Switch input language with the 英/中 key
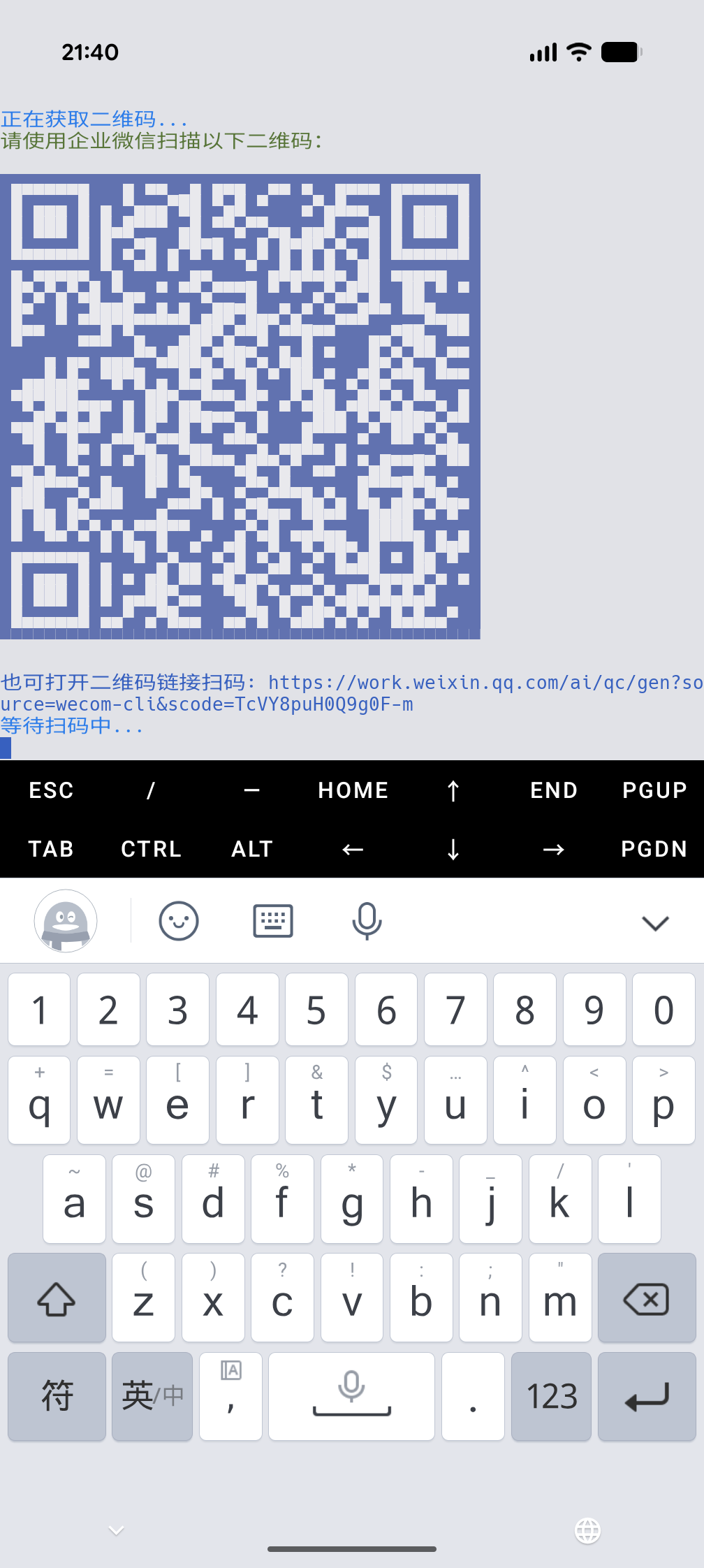Screen dimensions: 704x1568 152,1396
